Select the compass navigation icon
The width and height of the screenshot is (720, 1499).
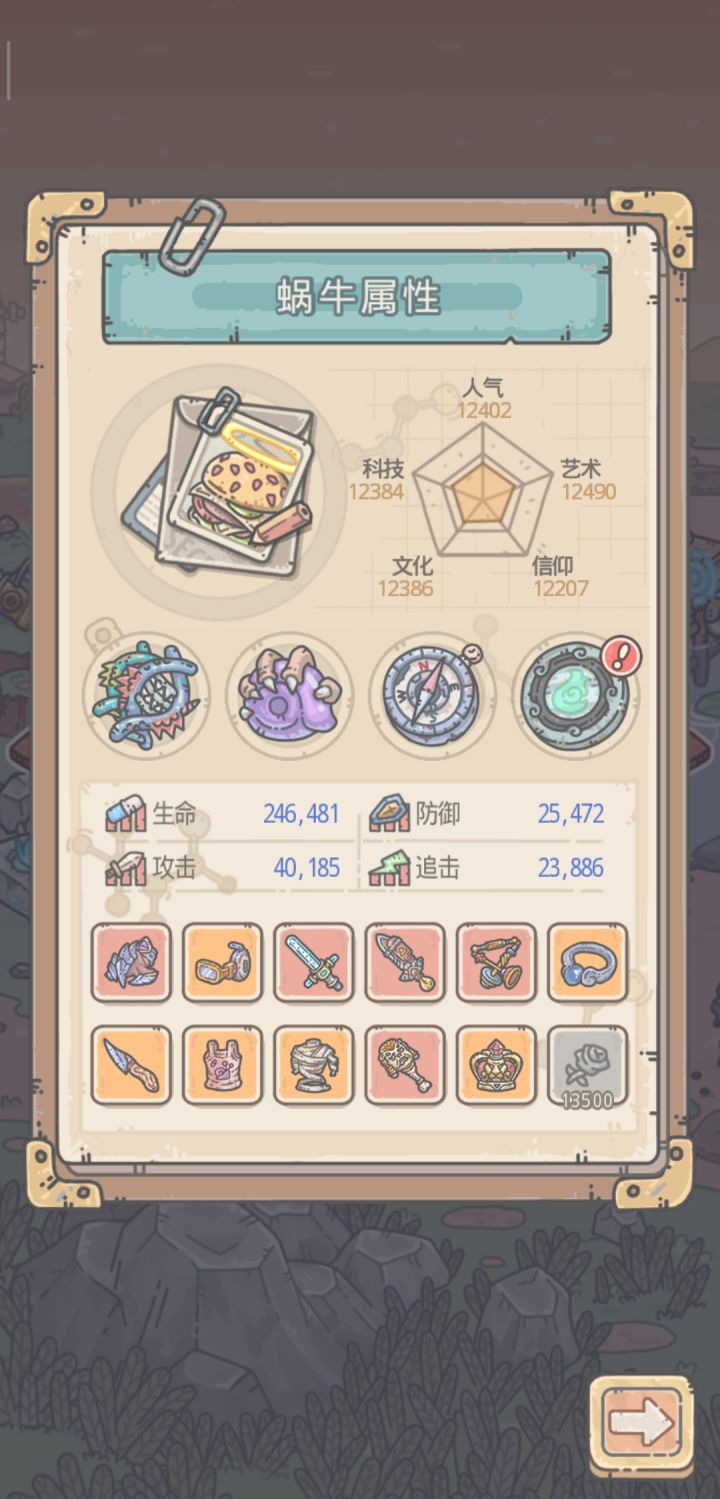pos(432,695)
